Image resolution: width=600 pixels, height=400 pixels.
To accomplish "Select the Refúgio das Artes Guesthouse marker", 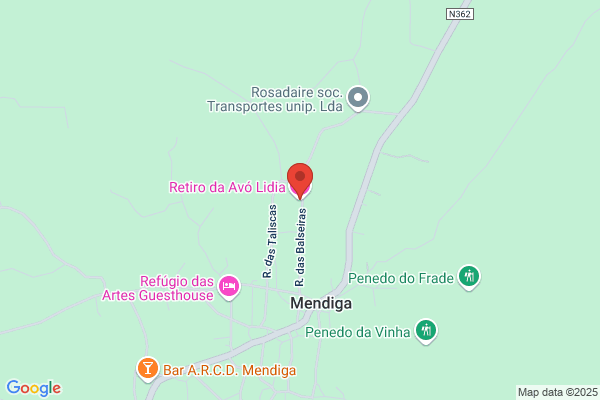I will click(x=229, y=287).
